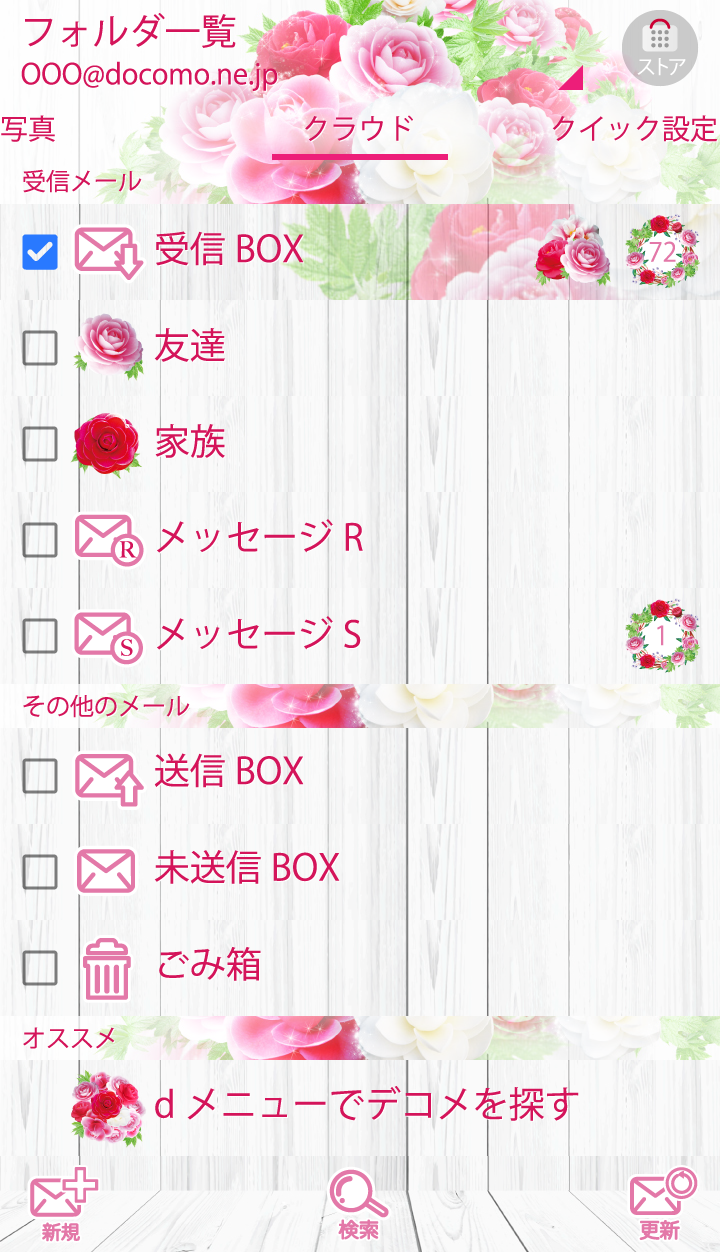Open the メッセージS folder
The width and height of the screenshot is (720, 1252).
[x=258, y=635]
